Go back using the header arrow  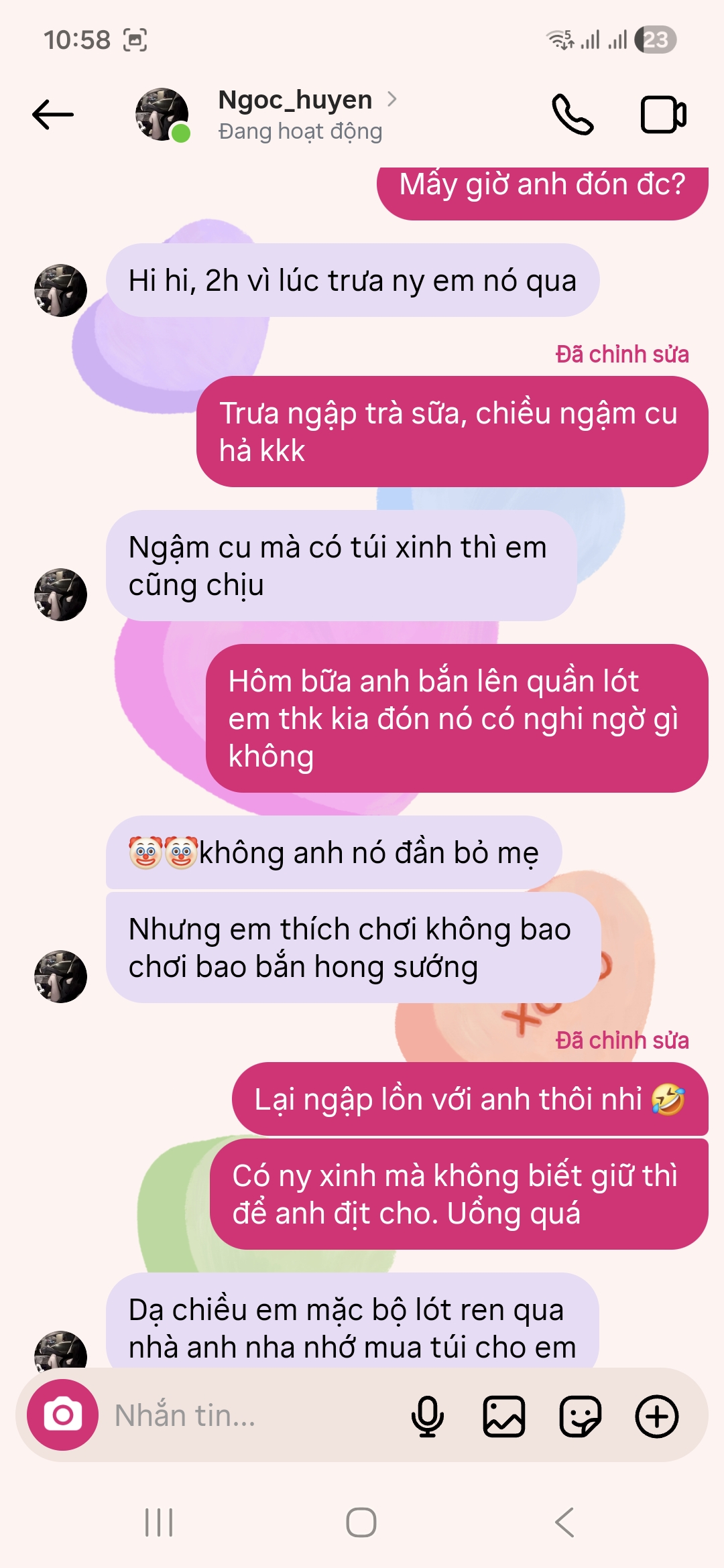click(x=53, y=115)
